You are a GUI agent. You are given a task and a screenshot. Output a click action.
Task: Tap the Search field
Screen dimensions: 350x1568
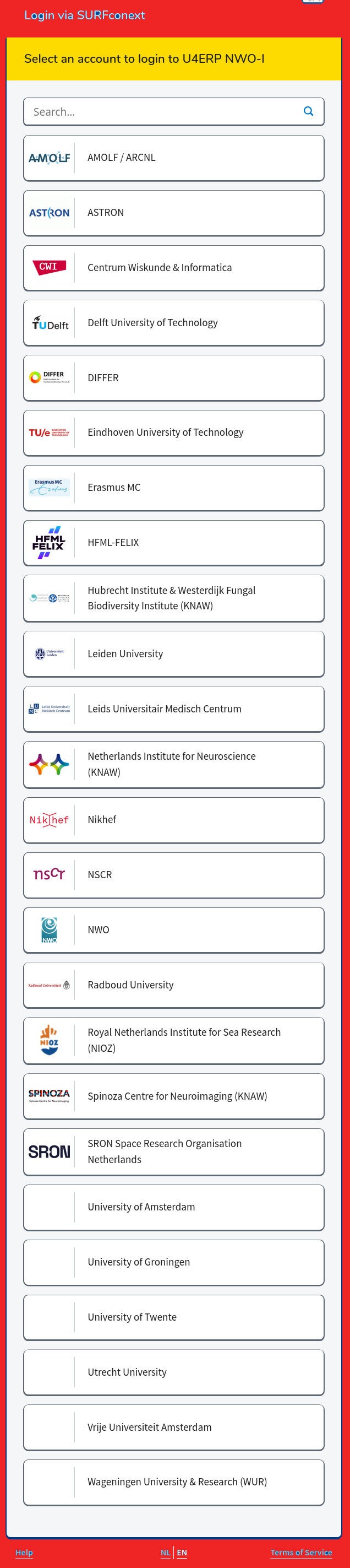[173, 111]
